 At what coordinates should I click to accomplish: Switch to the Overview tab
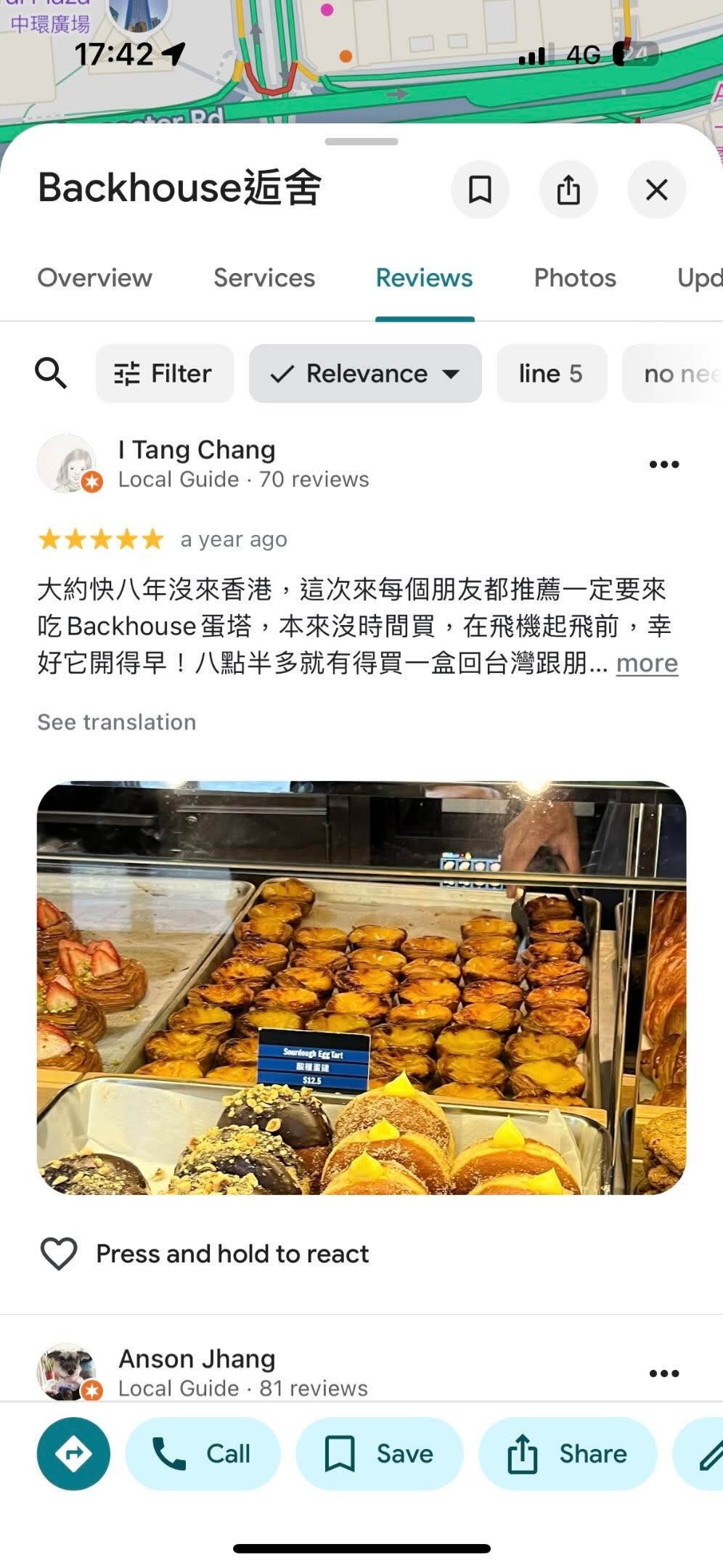pyautogui.click(x=95, y=278)
